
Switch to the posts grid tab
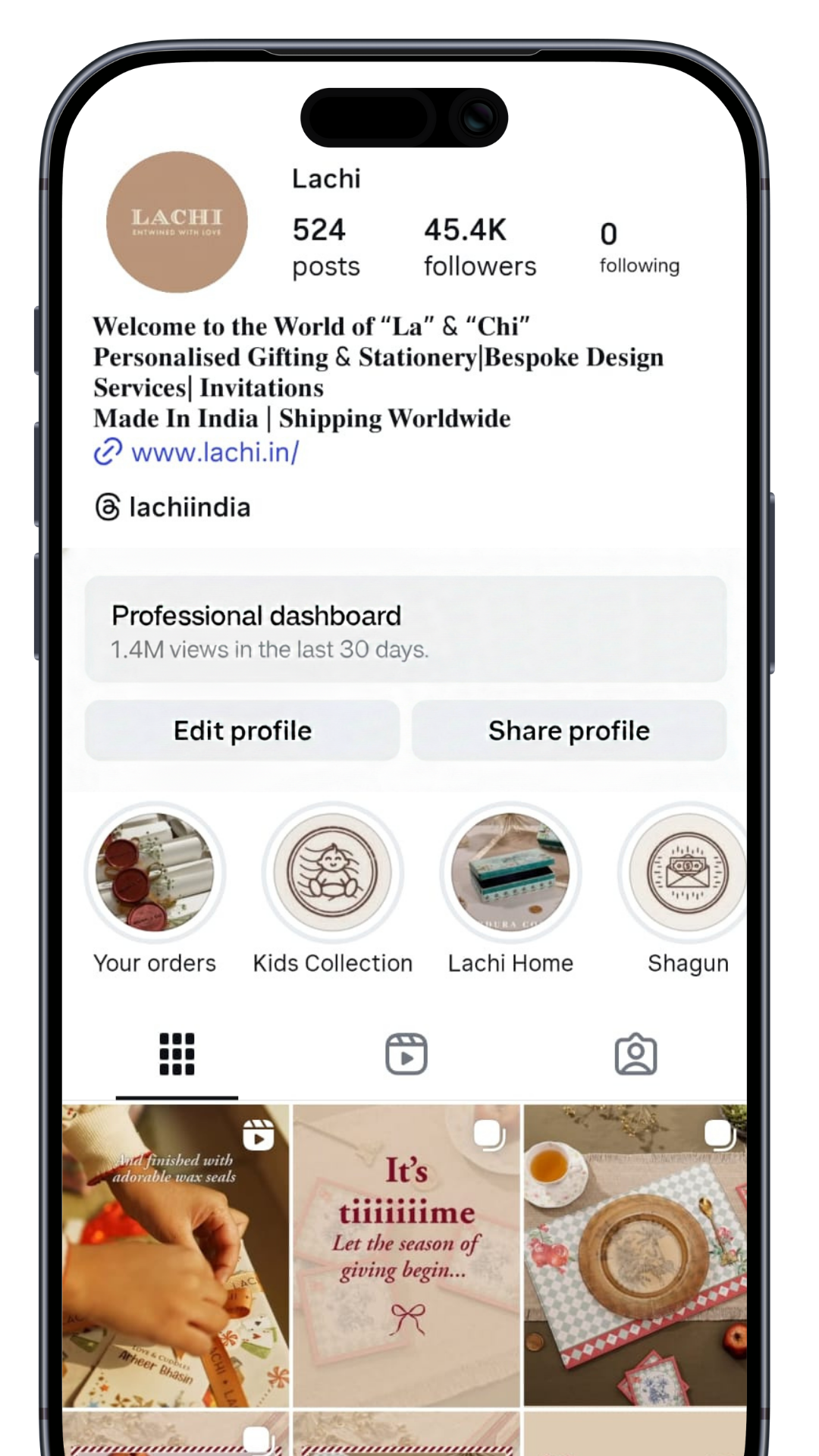[x=177, y=1054]
